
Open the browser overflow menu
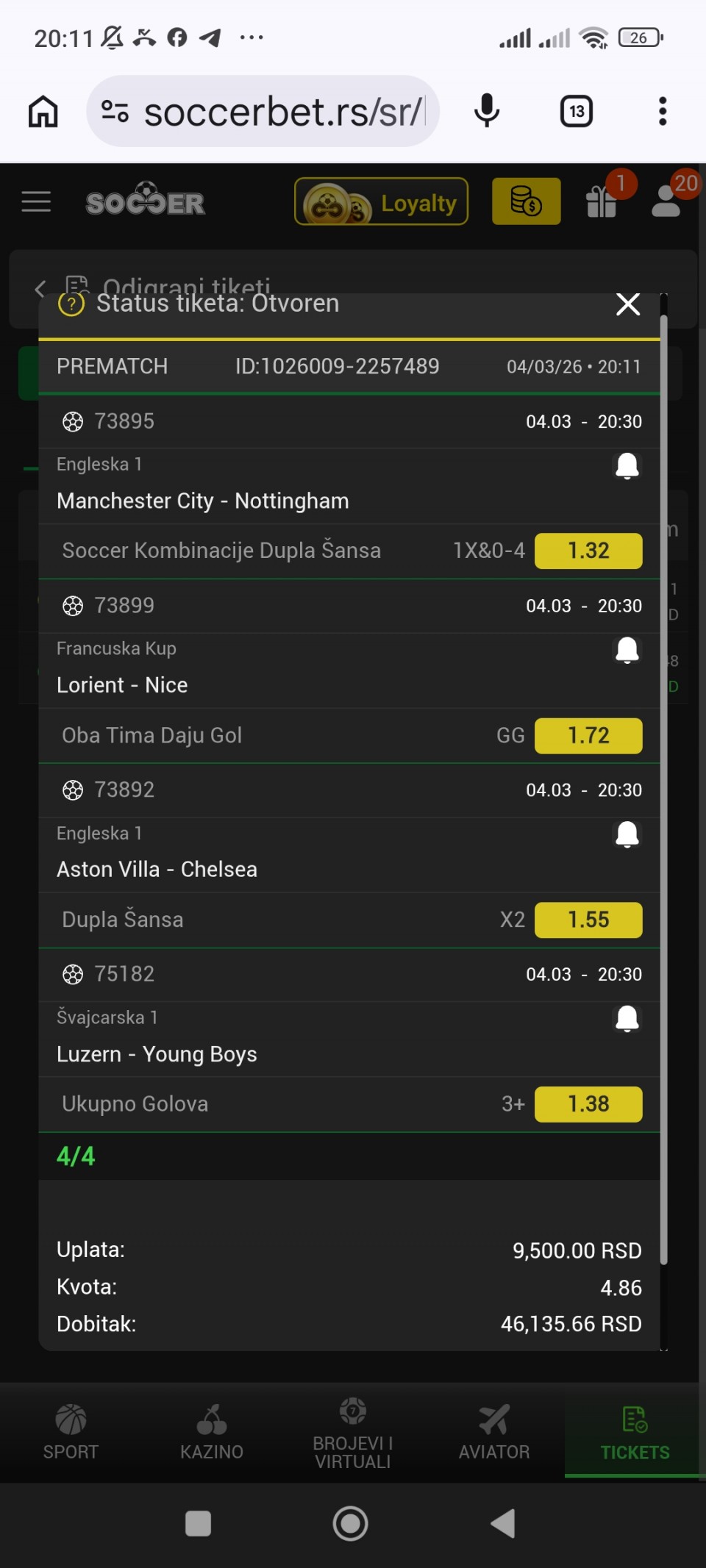point(663,112)
